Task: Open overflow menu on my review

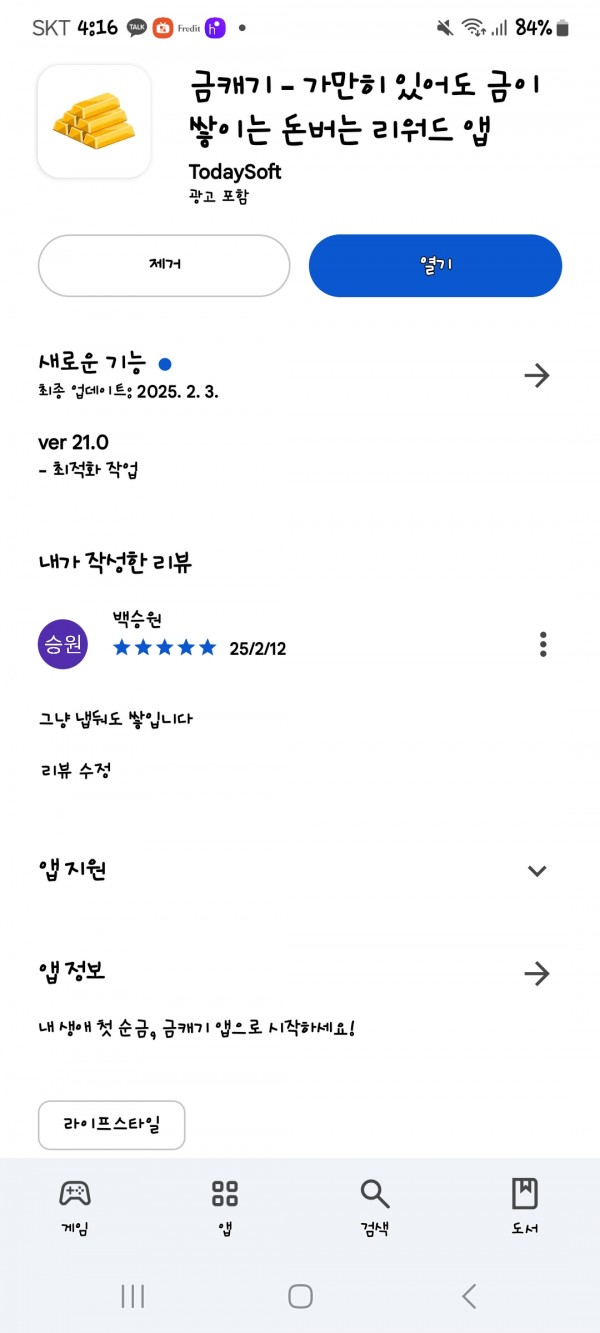Action: (543, 644)
